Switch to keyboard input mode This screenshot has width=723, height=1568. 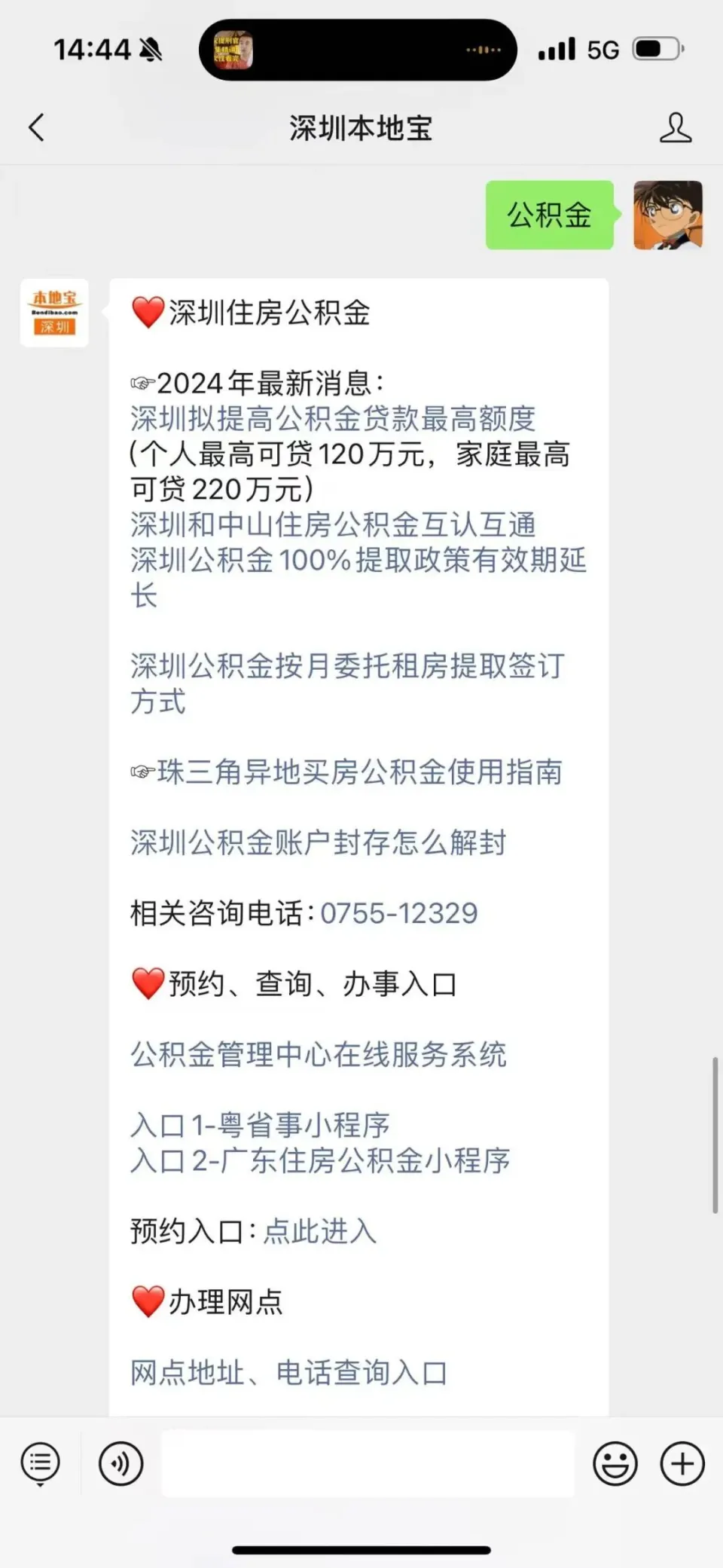point(40,1463)
